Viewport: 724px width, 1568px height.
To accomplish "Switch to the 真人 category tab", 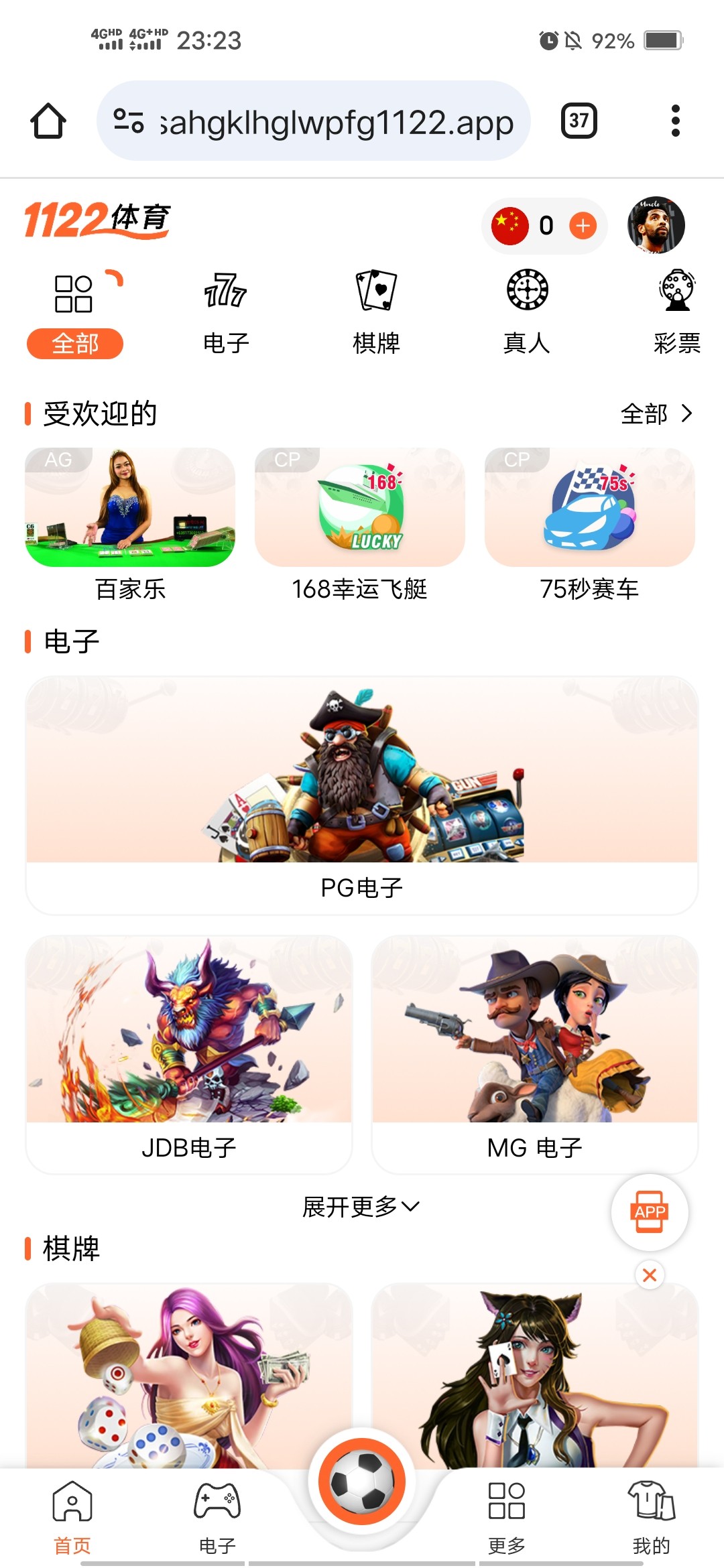I will 527,312.
